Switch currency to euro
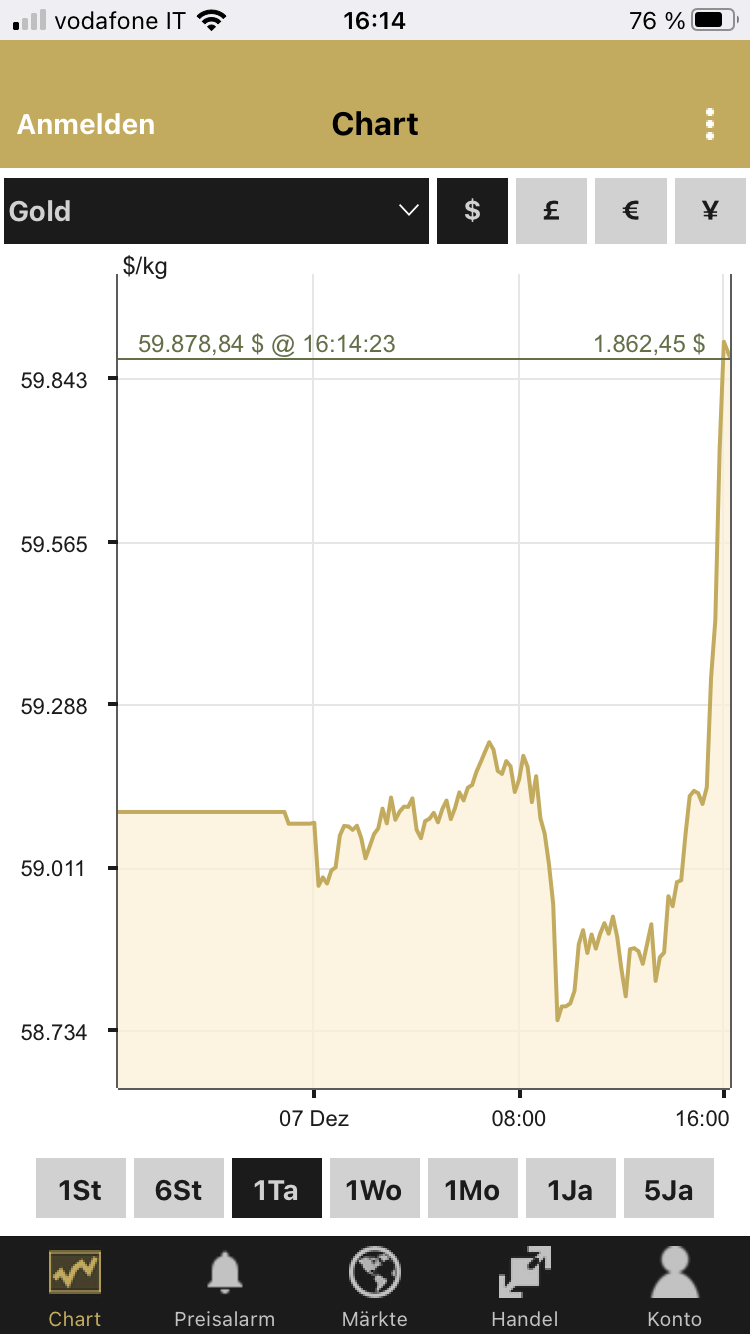Viewport: 750px width, 1334px height. tap(630, 211)
